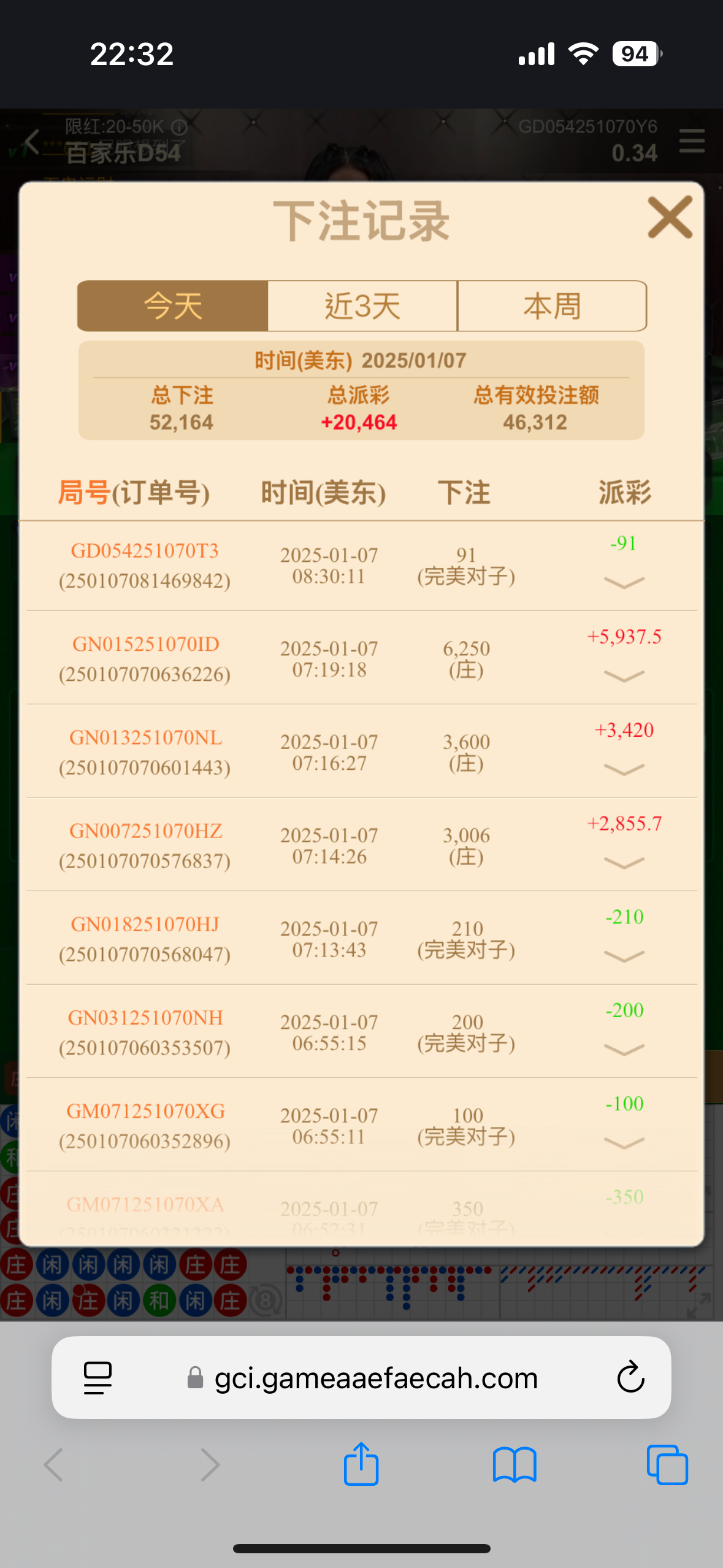Expand details for order GN018251070HJ
723x1568 pixels.
point(624,956)
